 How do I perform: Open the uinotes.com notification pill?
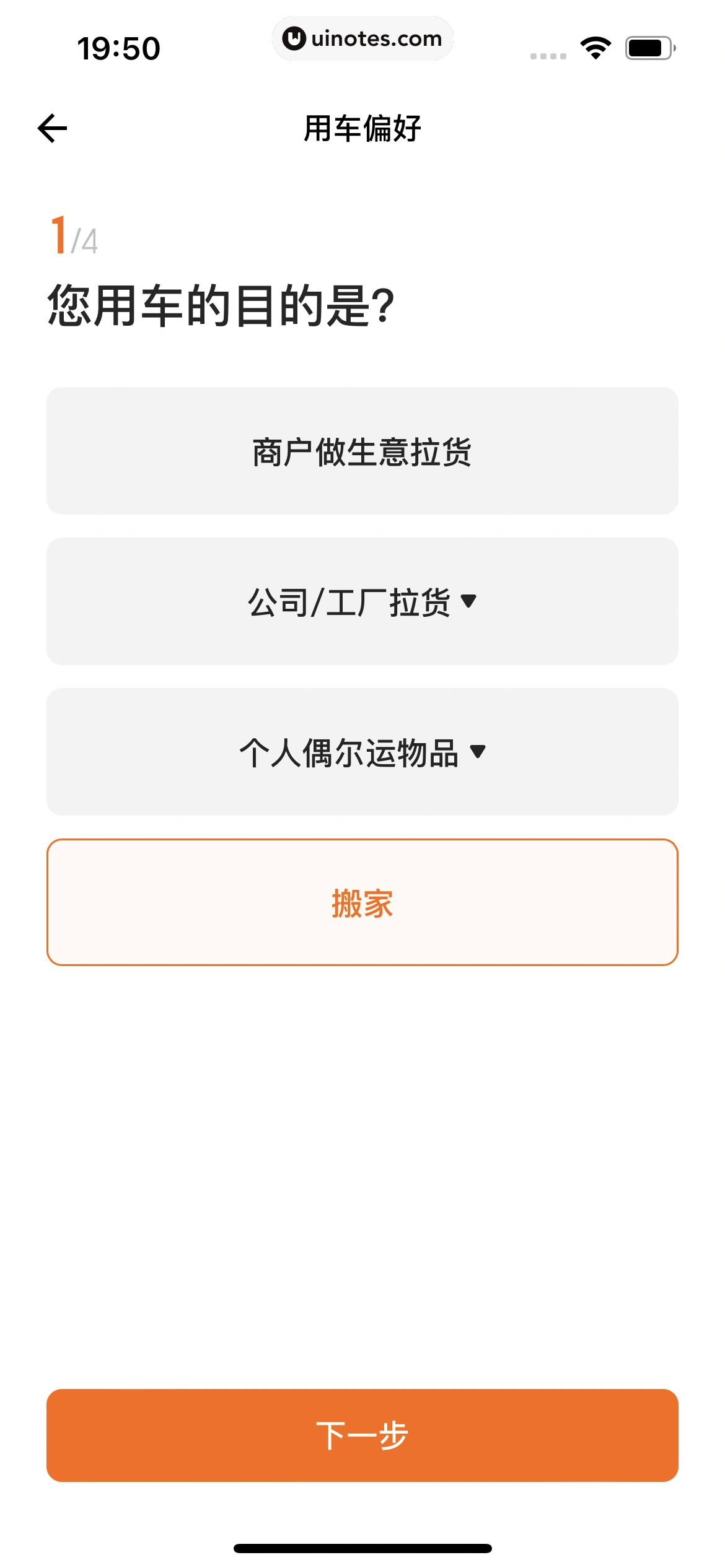(x=362, y=38)
